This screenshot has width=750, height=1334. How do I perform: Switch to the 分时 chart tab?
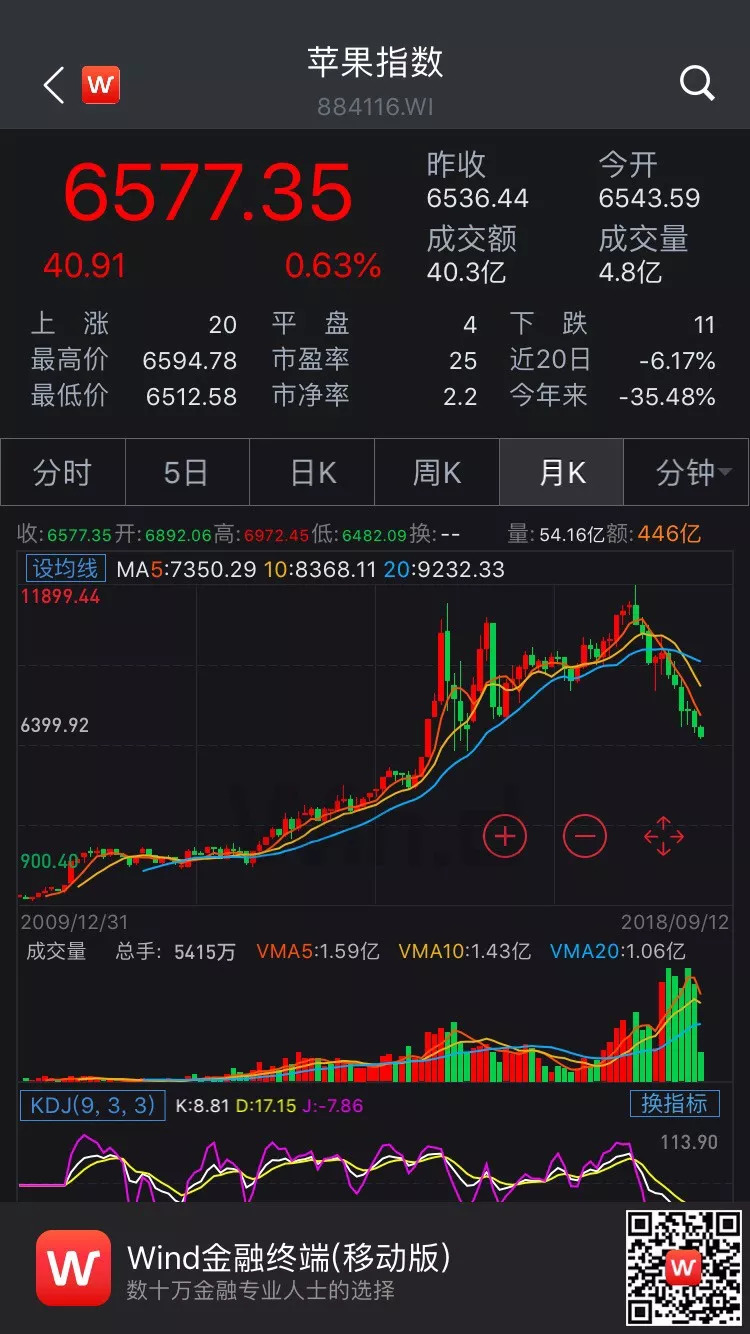click(62, 472)
